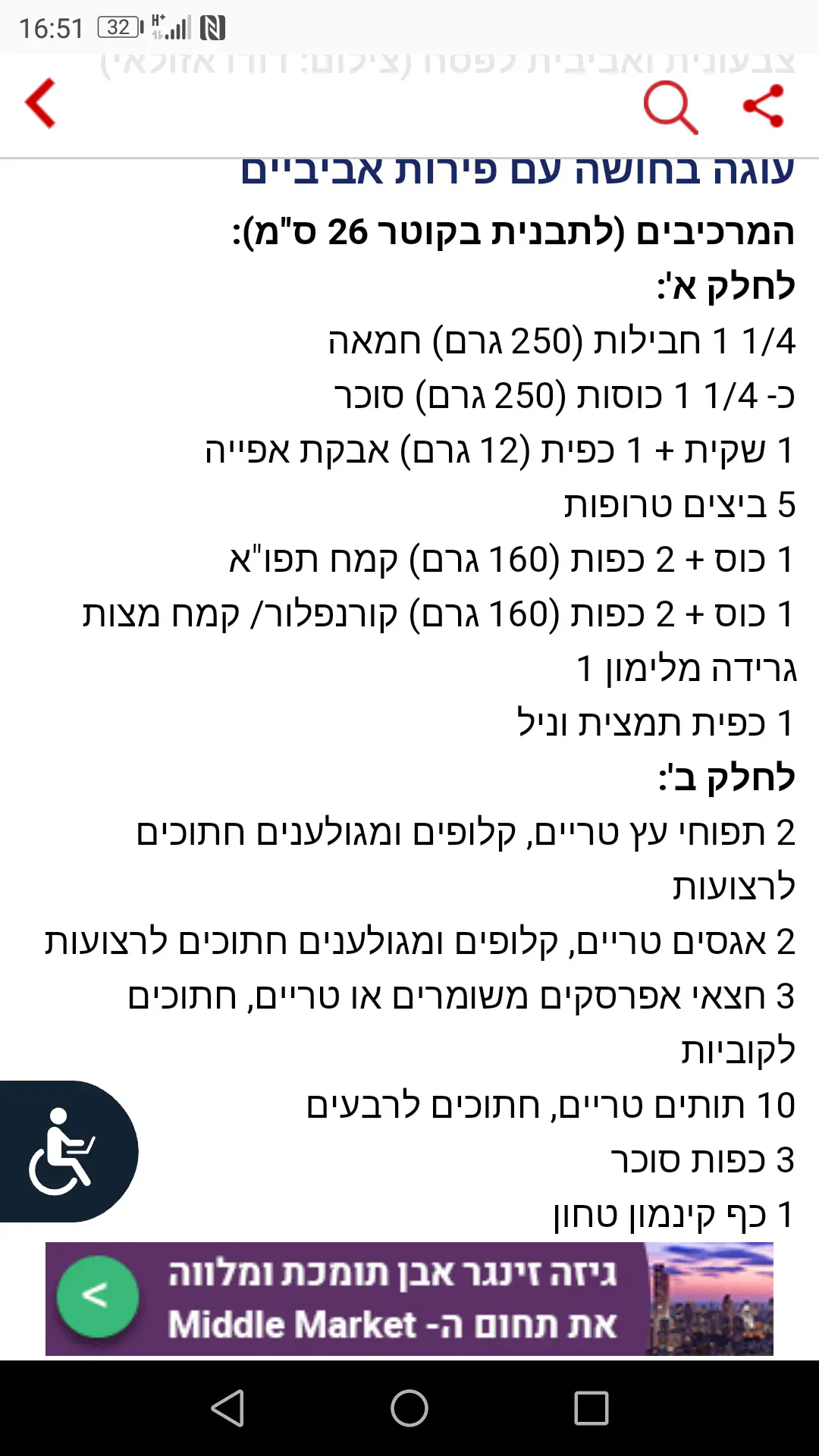Screen dimensions: 819x1456
Task: Tap the system home button
Action: coord(409,1408)
